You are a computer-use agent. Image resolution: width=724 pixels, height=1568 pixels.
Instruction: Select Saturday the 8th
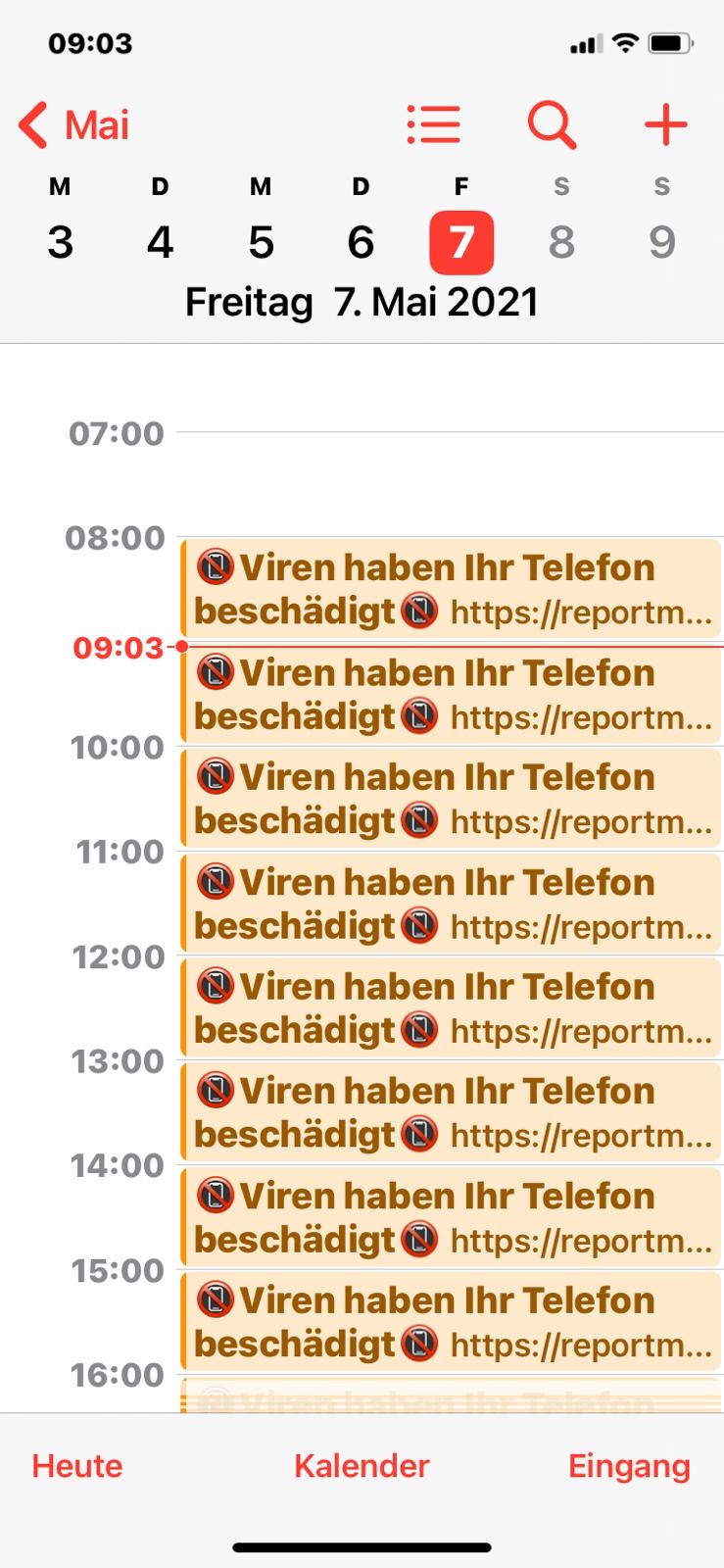(x=561, y=242)
